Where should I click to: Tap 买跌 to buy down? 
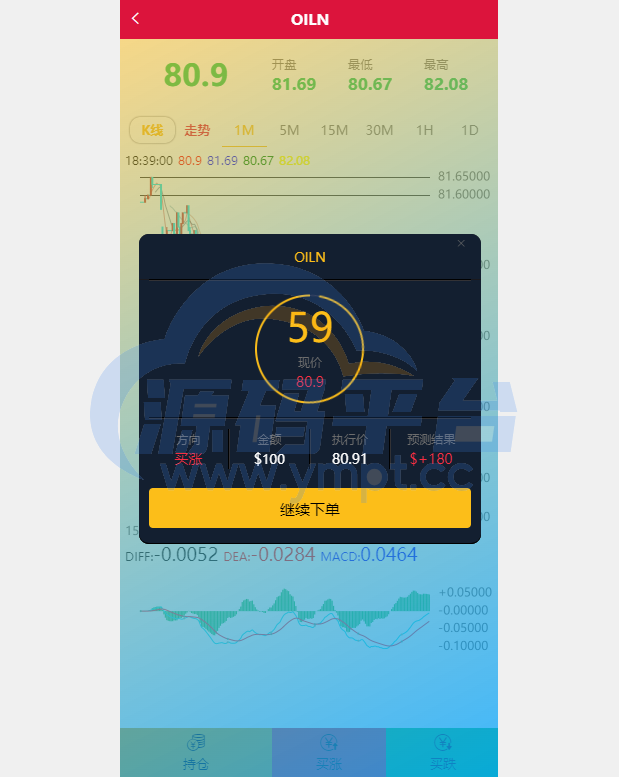[x=441, y=752]
